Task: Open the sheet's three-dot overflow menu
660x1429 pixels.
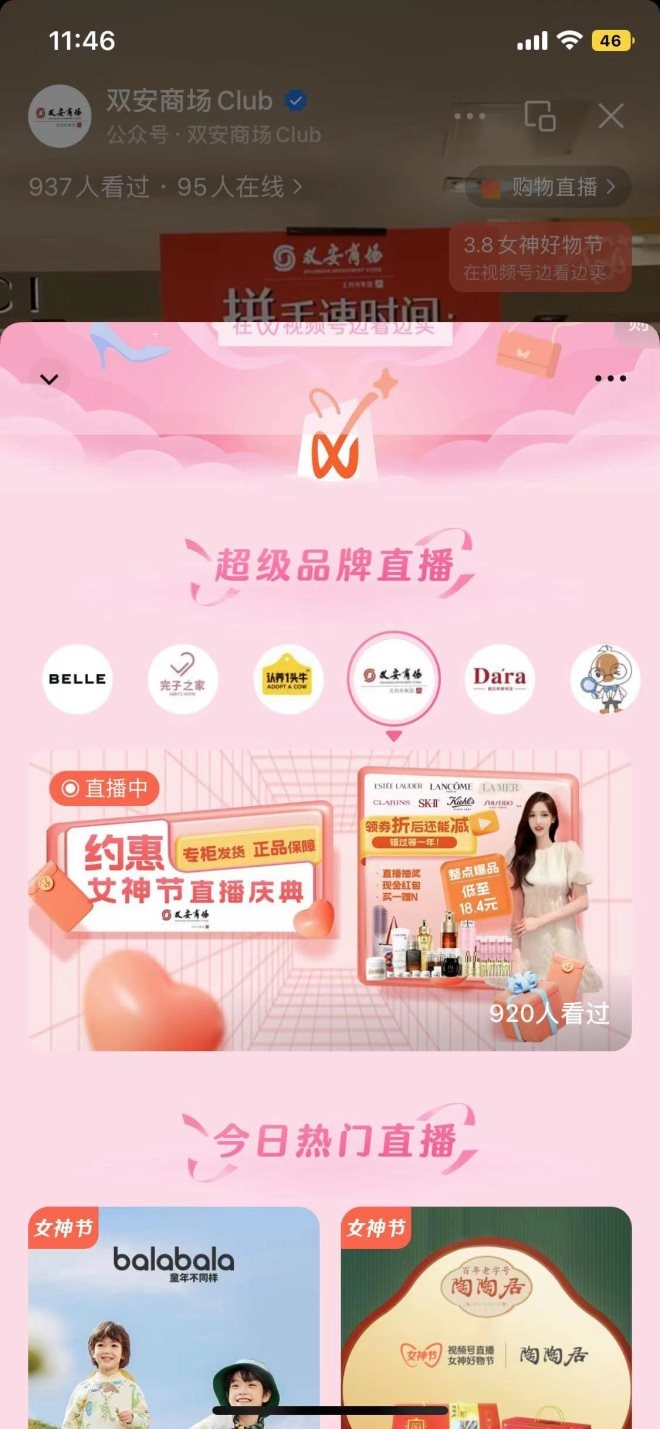Action: 610,379
